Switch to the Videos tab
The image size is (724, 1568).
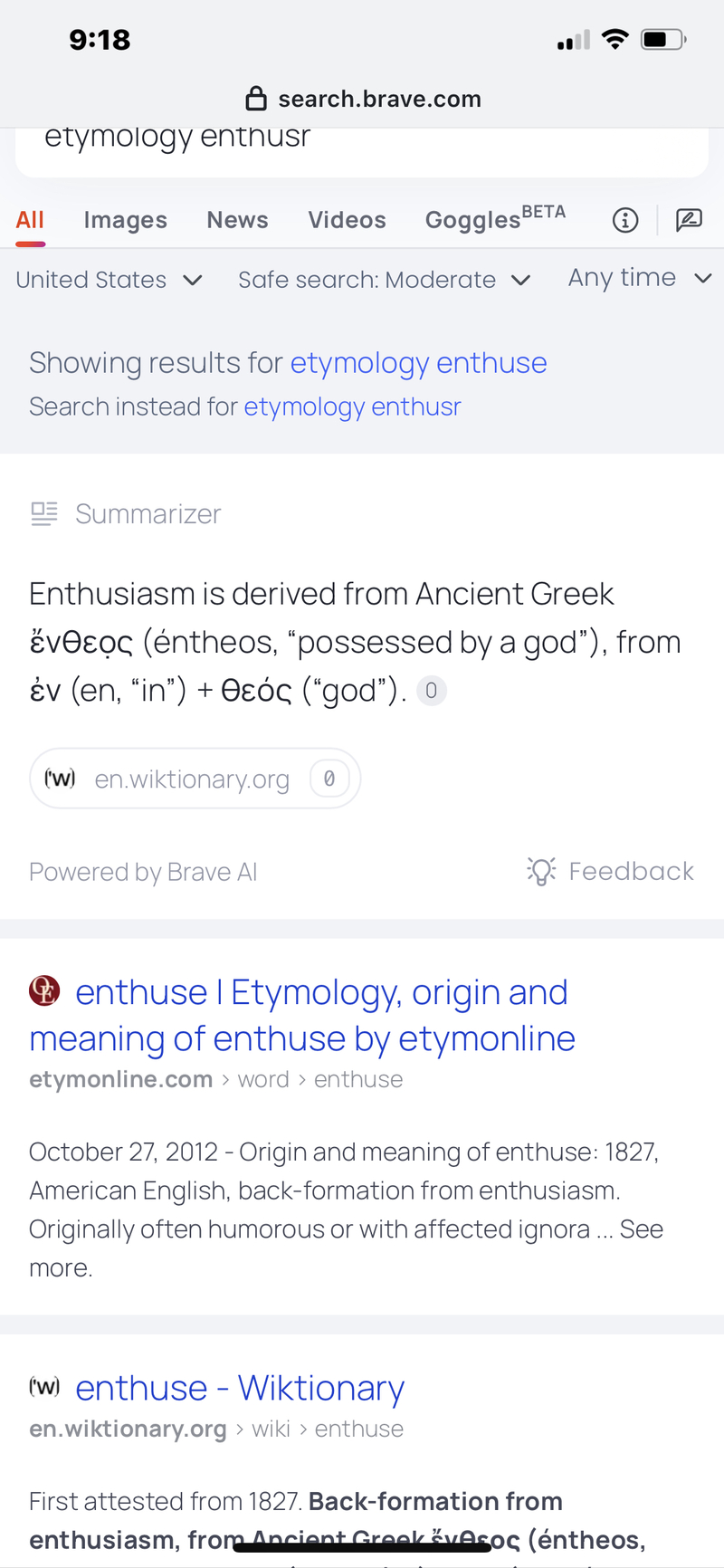[347, 220]
